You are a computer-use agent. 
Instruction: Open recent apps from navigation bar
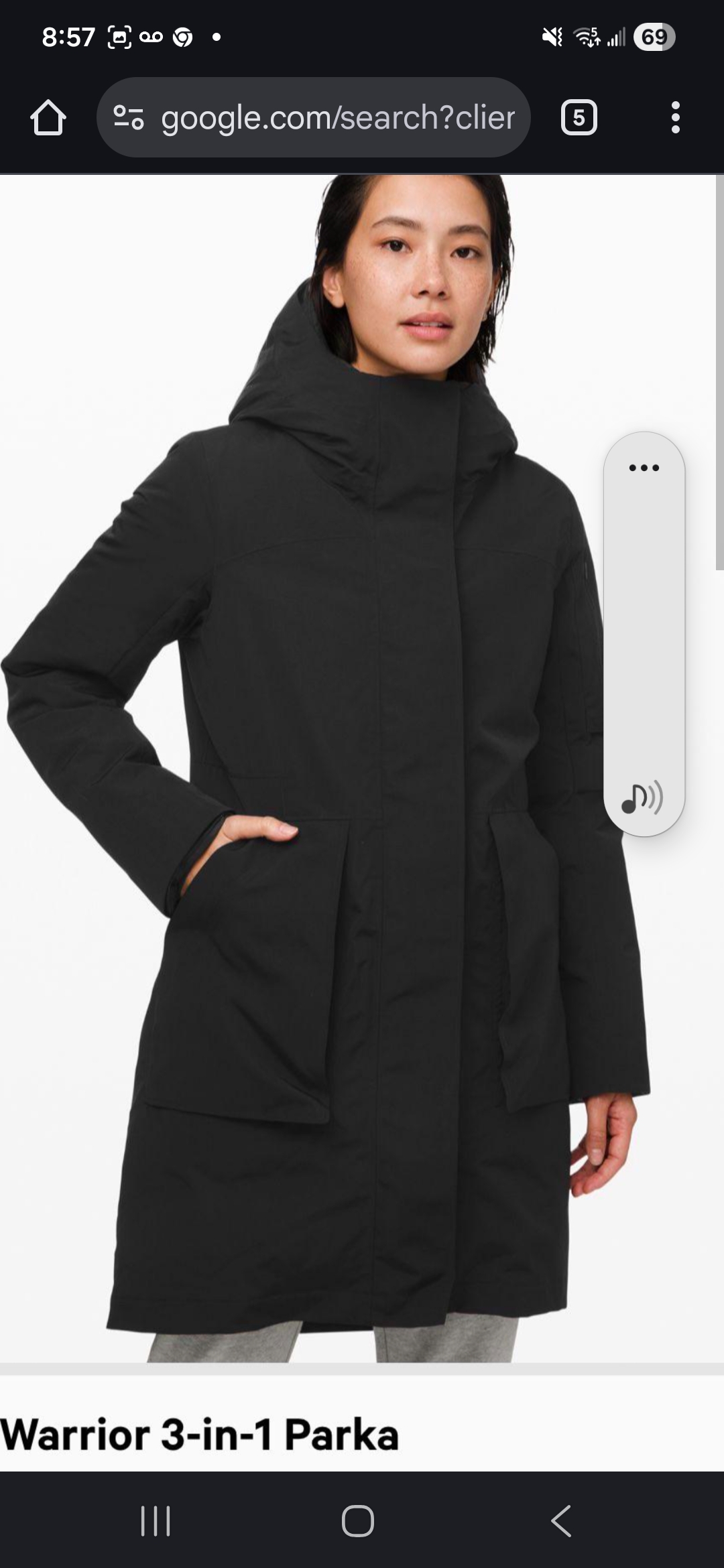click(x=156, y=1520)
